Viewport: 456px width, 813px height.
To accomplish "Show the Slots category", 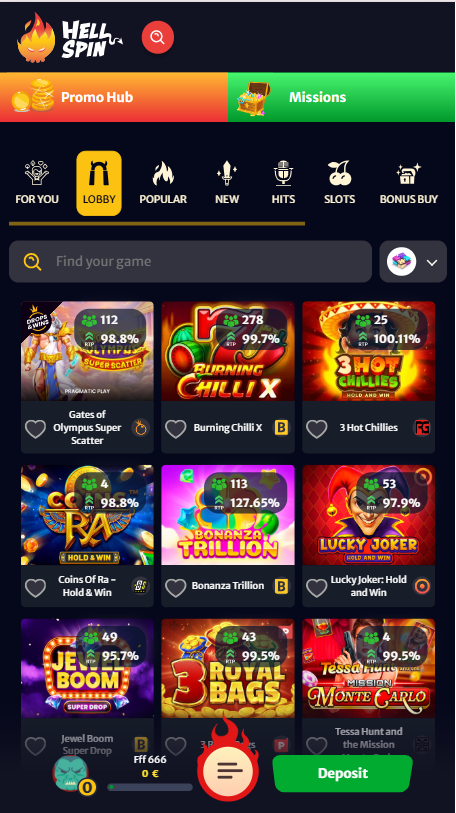I will (x=340, y=183).
